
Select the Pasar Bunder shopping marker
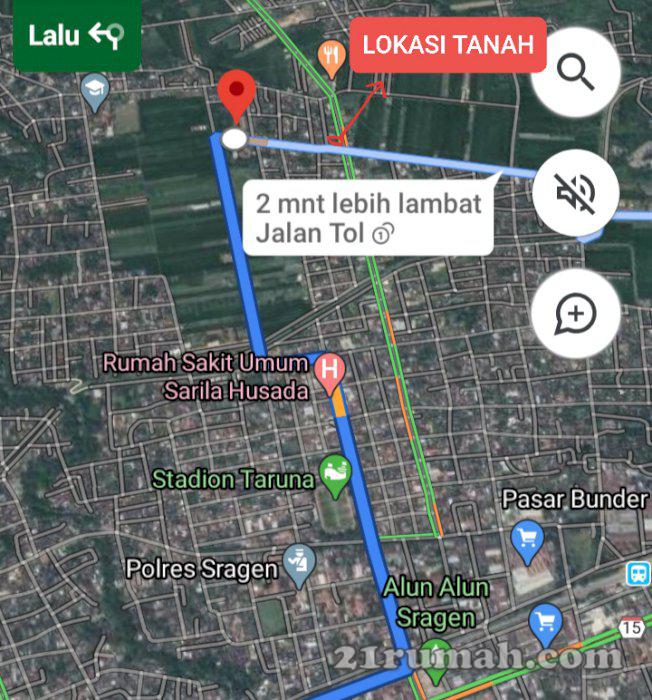(527, 537)
